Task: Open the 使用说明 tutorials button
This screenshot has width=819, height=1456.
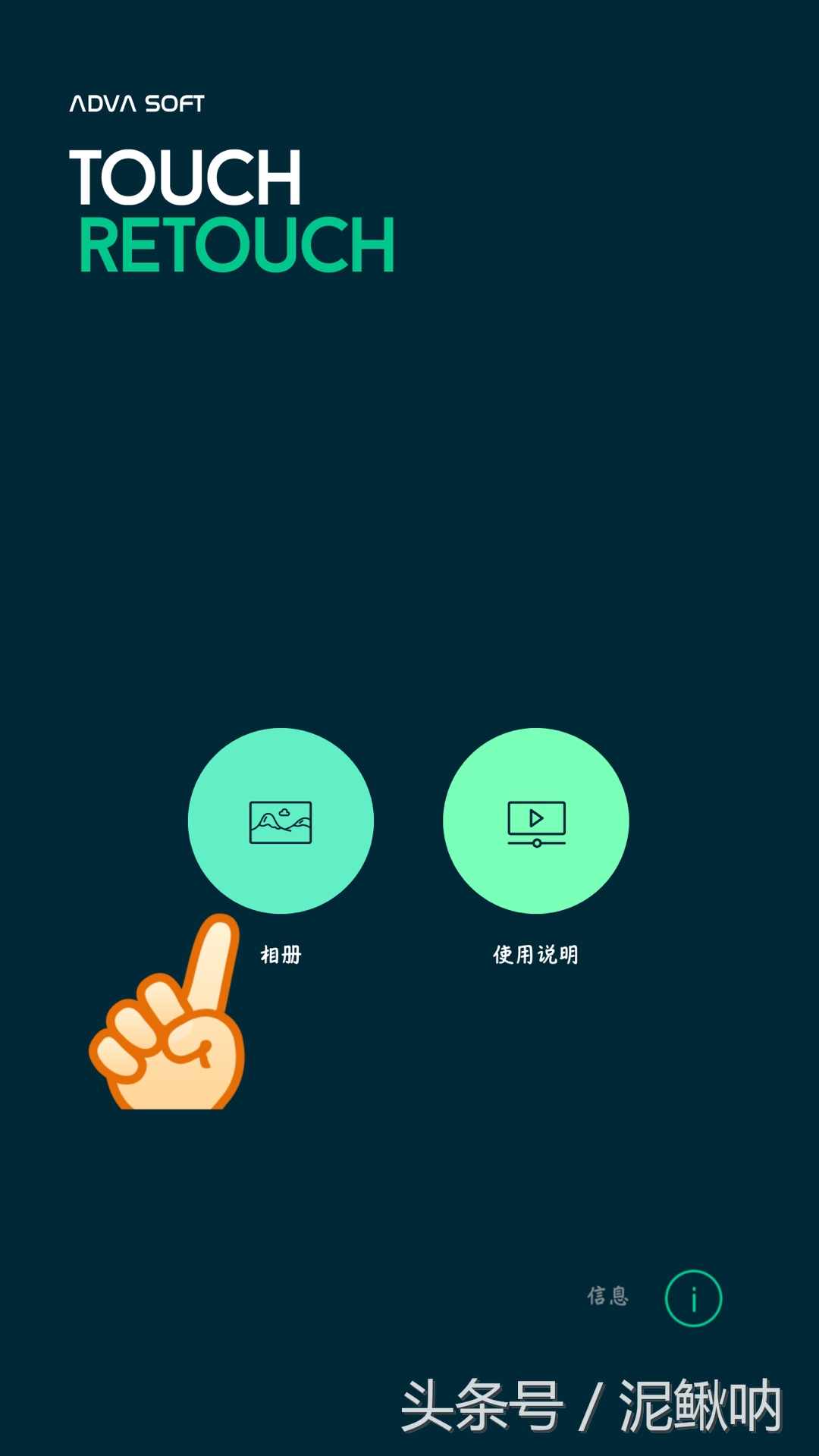Action: point(535,821)
